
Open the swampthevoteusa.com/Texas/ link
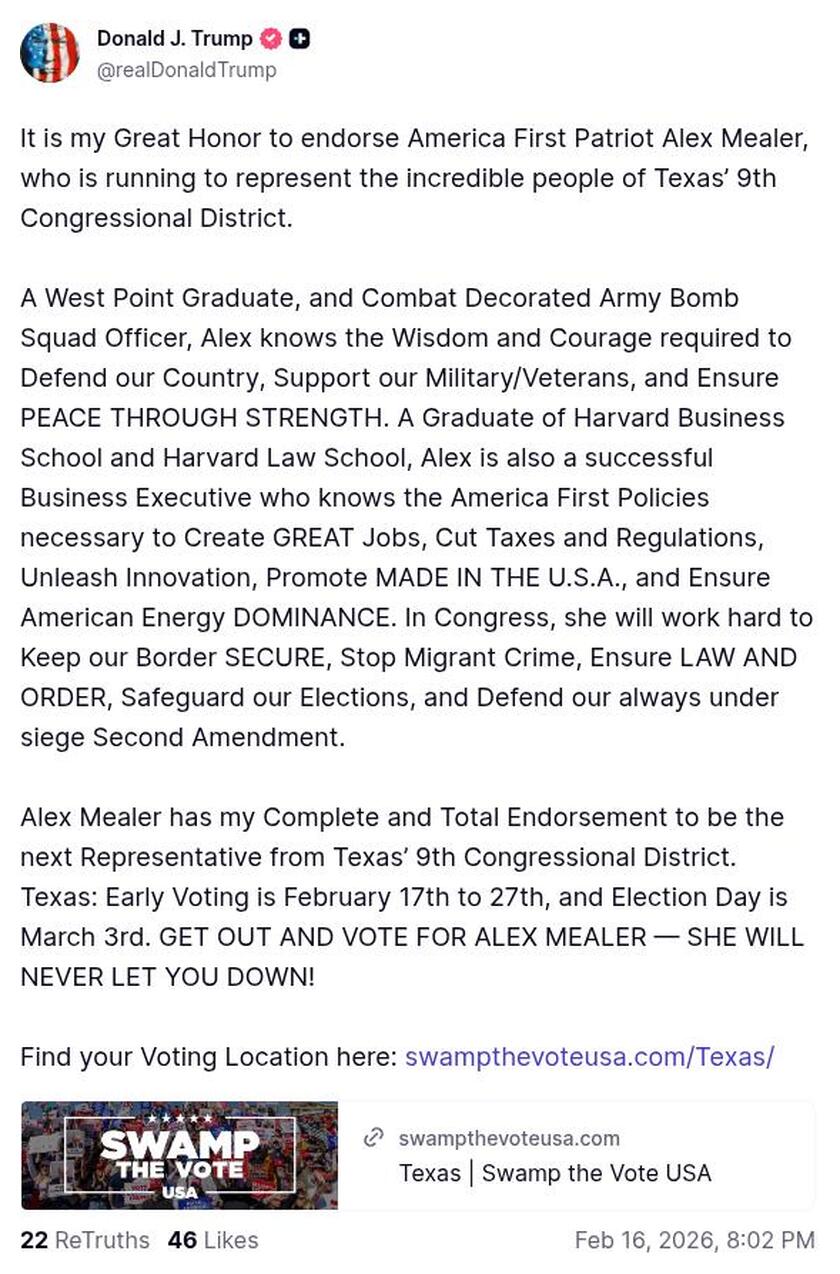point(589,1057)
